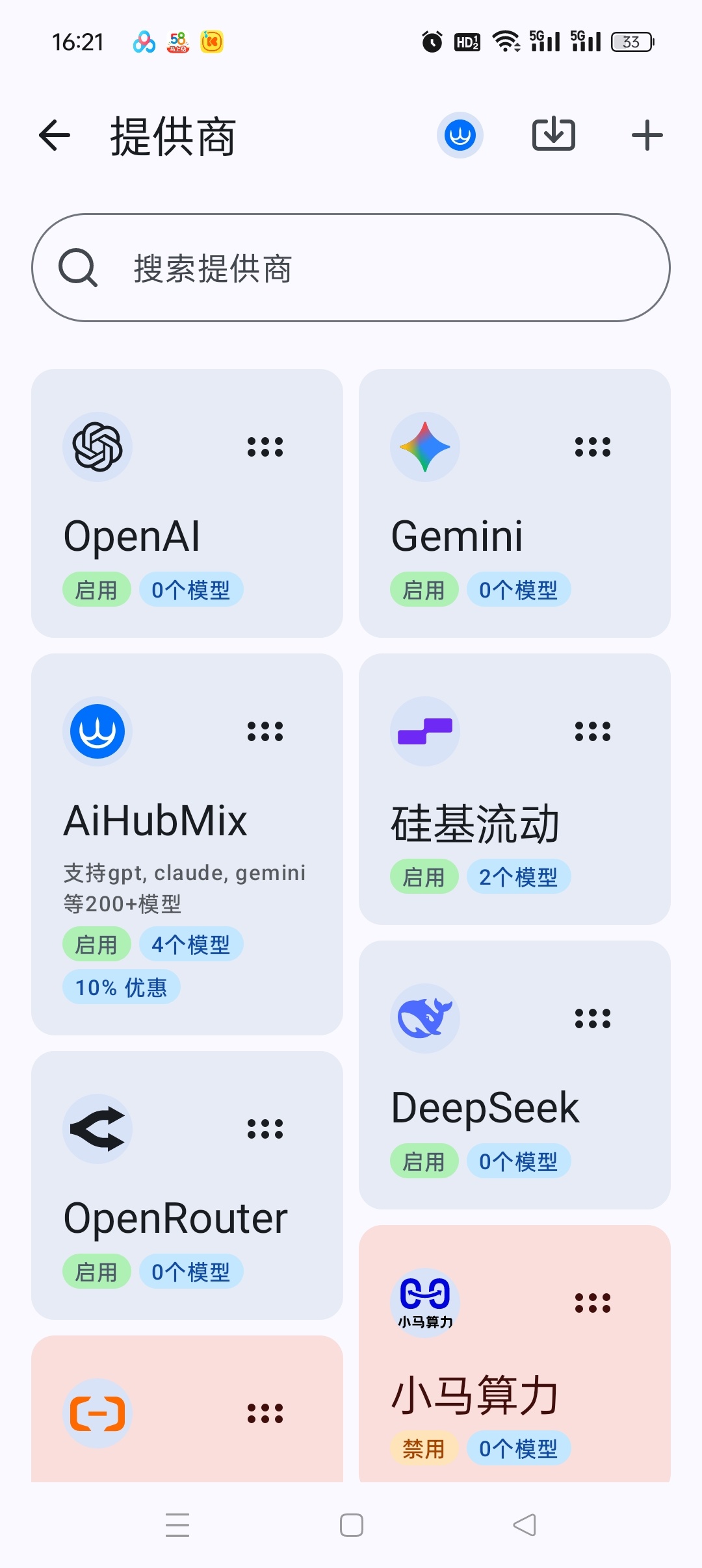Open the three-dot menu on the Gemini card
This screenshot has height=1568, width=702.
[591, 446]
